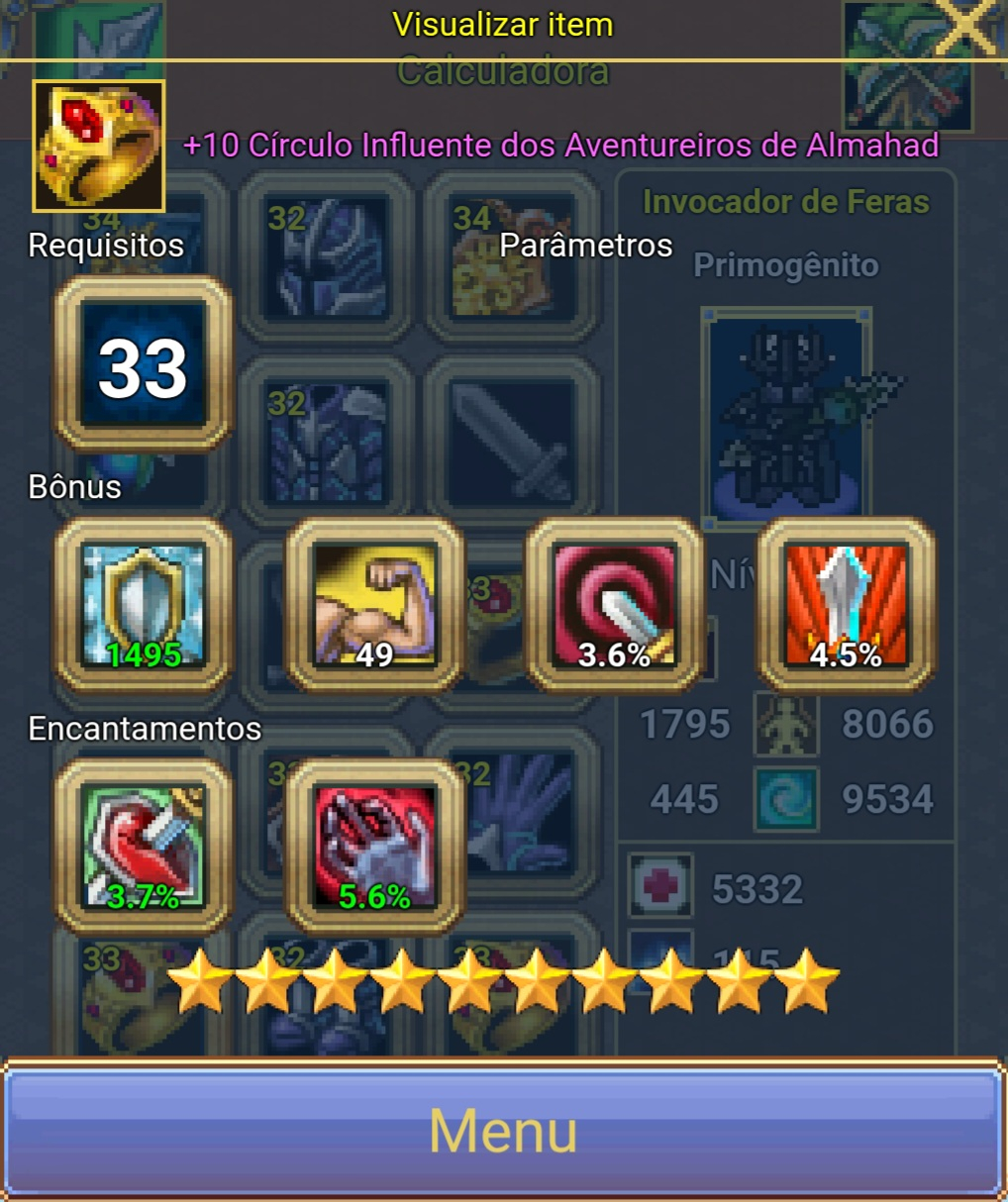Tap the ring item icon
Viewport: 1008px width, 1202px height.
99,147
